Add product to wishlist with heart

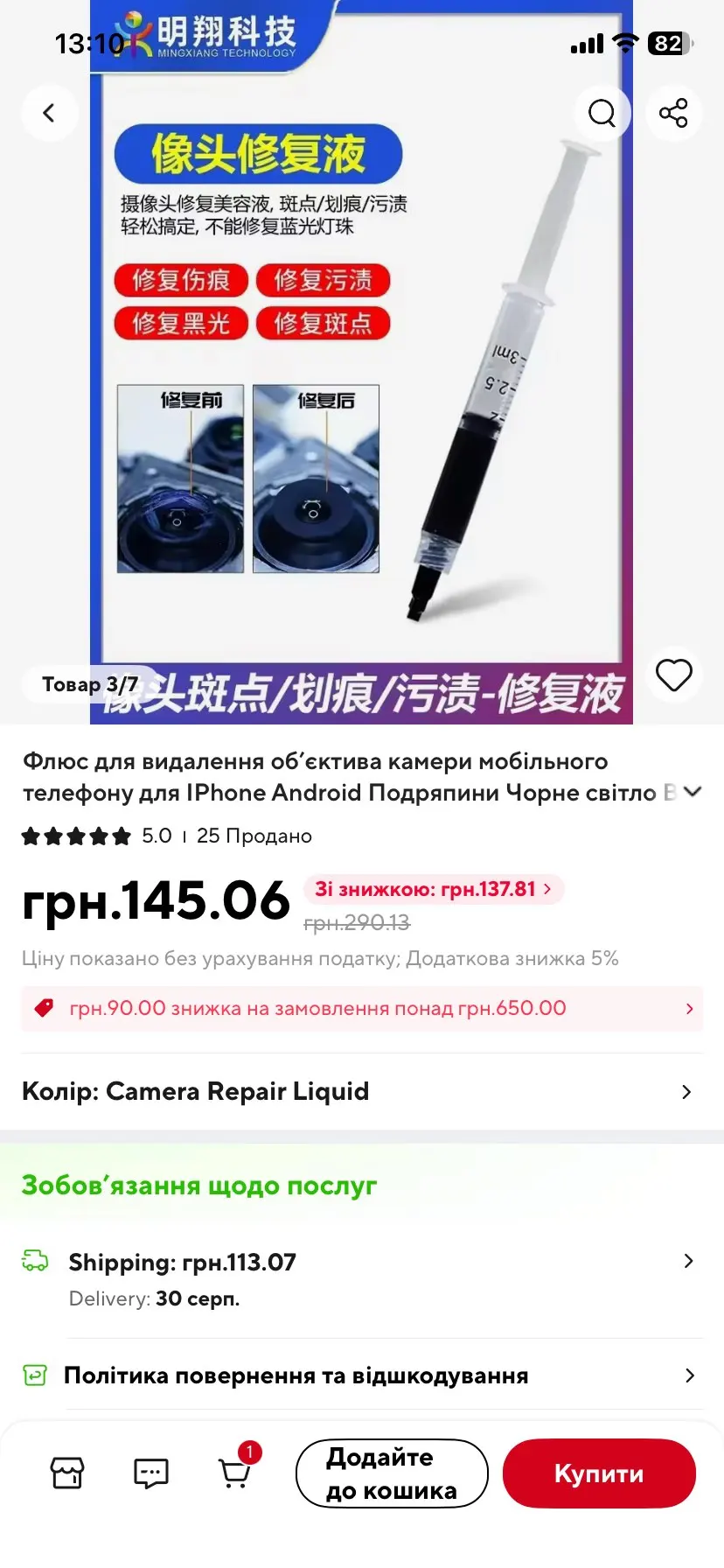(673, 675)
